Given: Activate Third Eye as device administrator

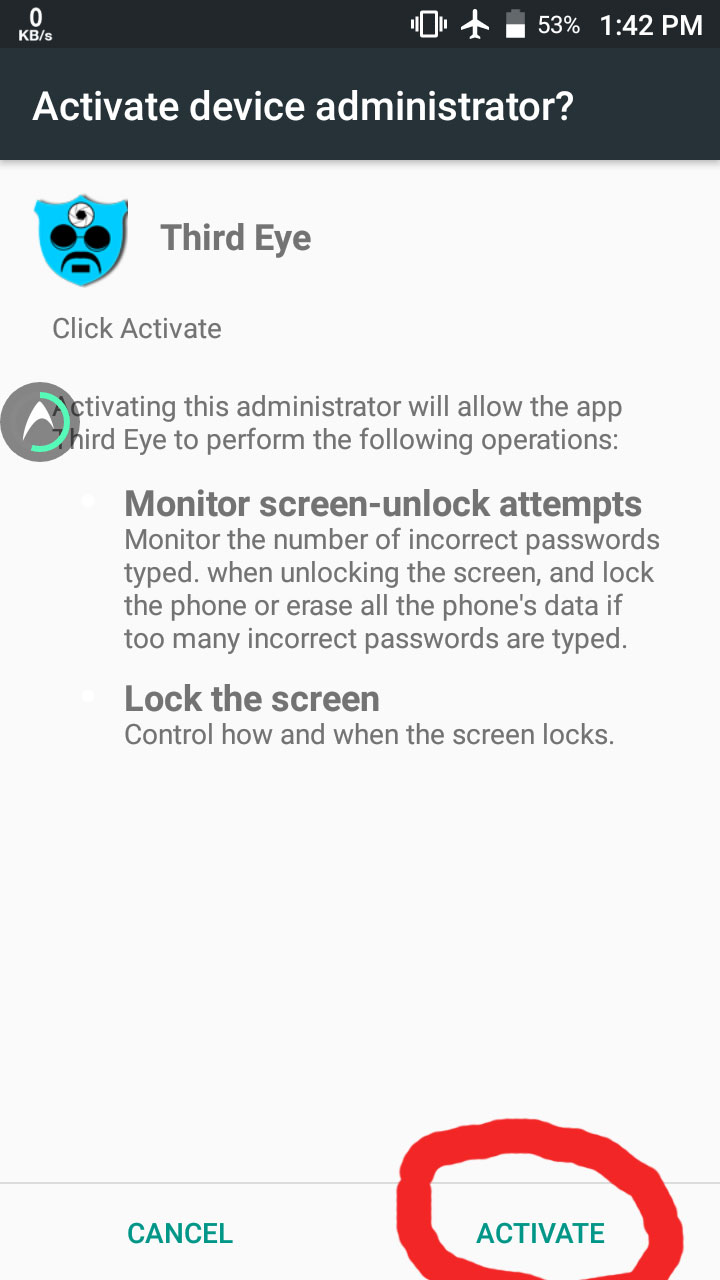Looking at the screenshot, I should [540, 1233].
